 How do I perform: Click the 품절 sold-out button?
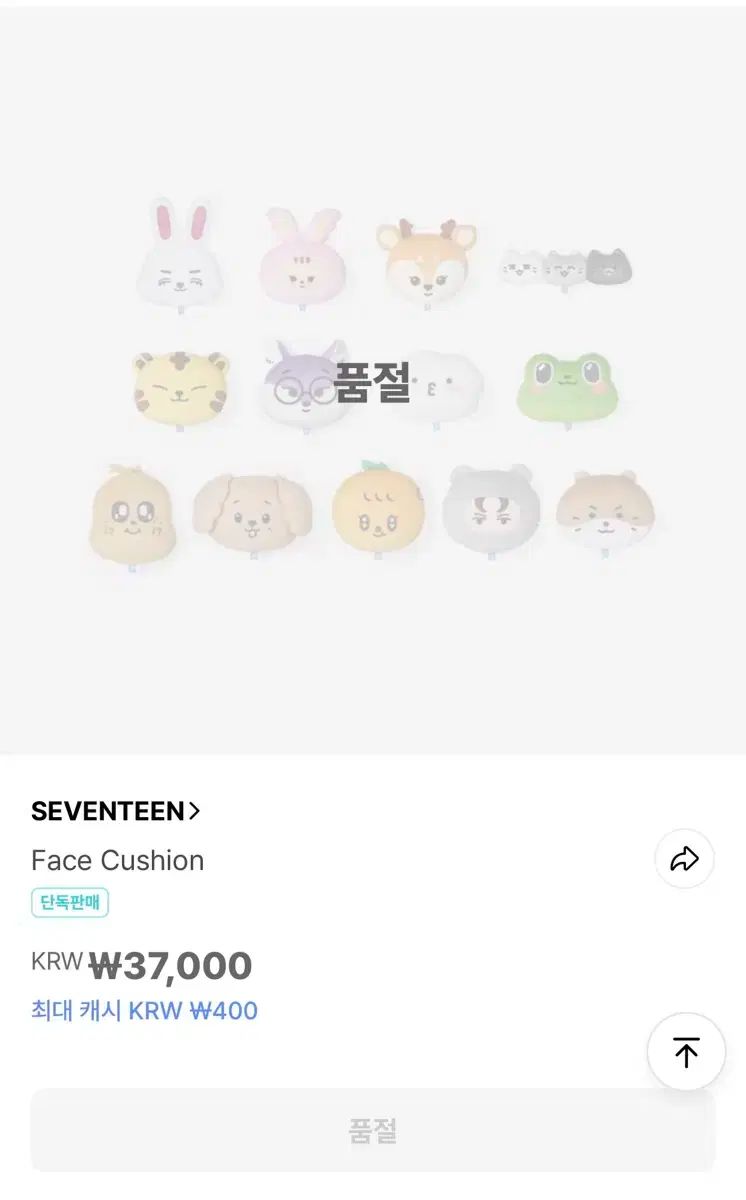click(x=373, y=1130)
